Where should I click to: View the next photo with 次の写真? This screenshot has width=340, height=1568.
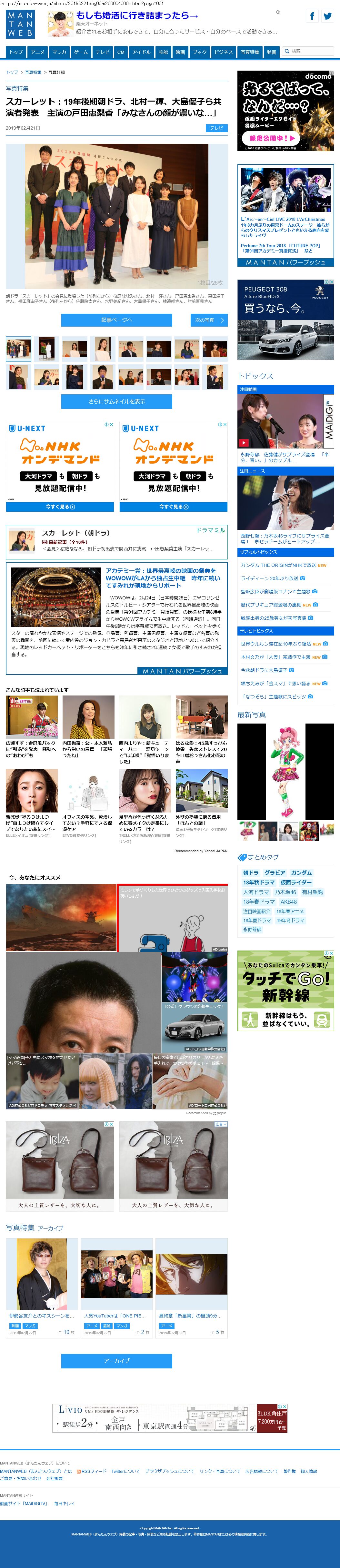pos(209,320)
